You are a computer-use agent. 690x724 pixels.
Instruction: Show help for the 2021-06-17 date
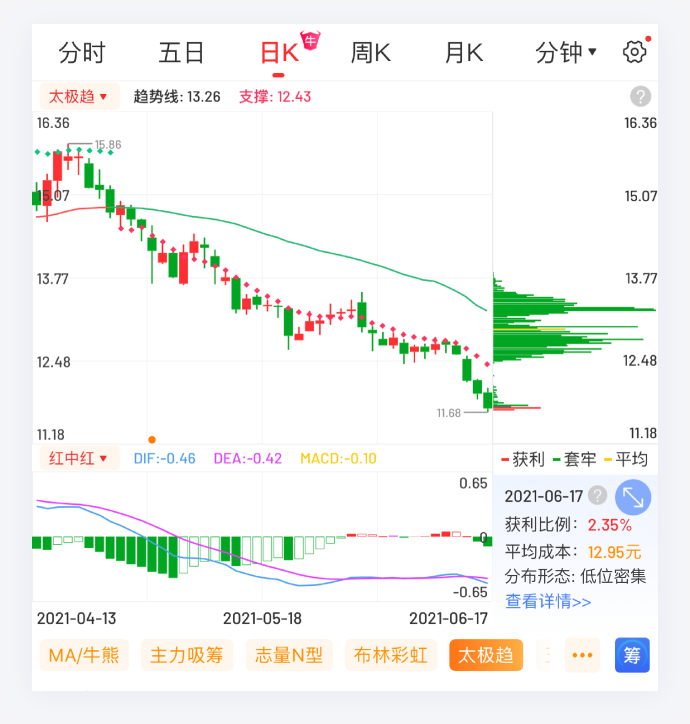coord(598,496)
